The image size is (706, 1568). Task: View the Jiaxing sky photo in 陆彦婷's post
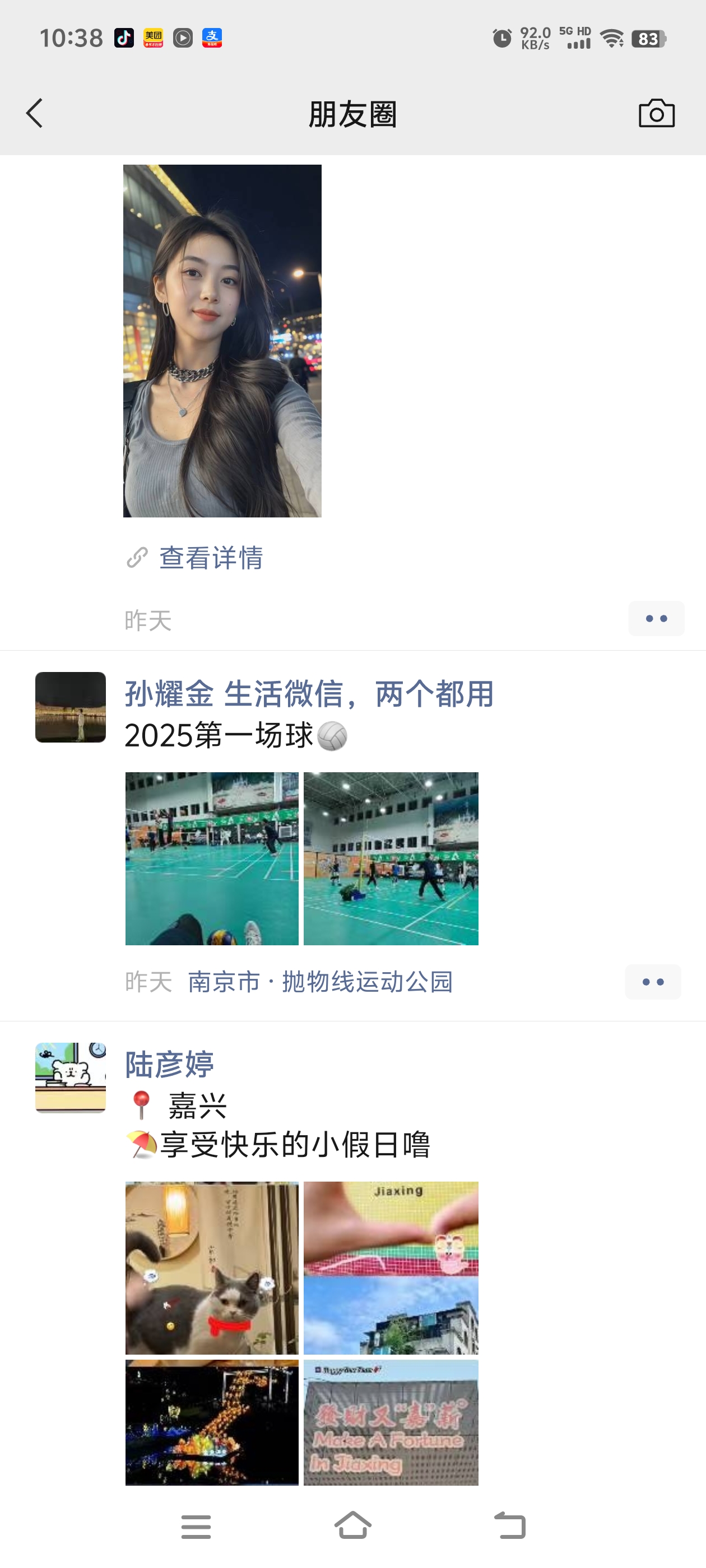click(x=391, y=1268)
